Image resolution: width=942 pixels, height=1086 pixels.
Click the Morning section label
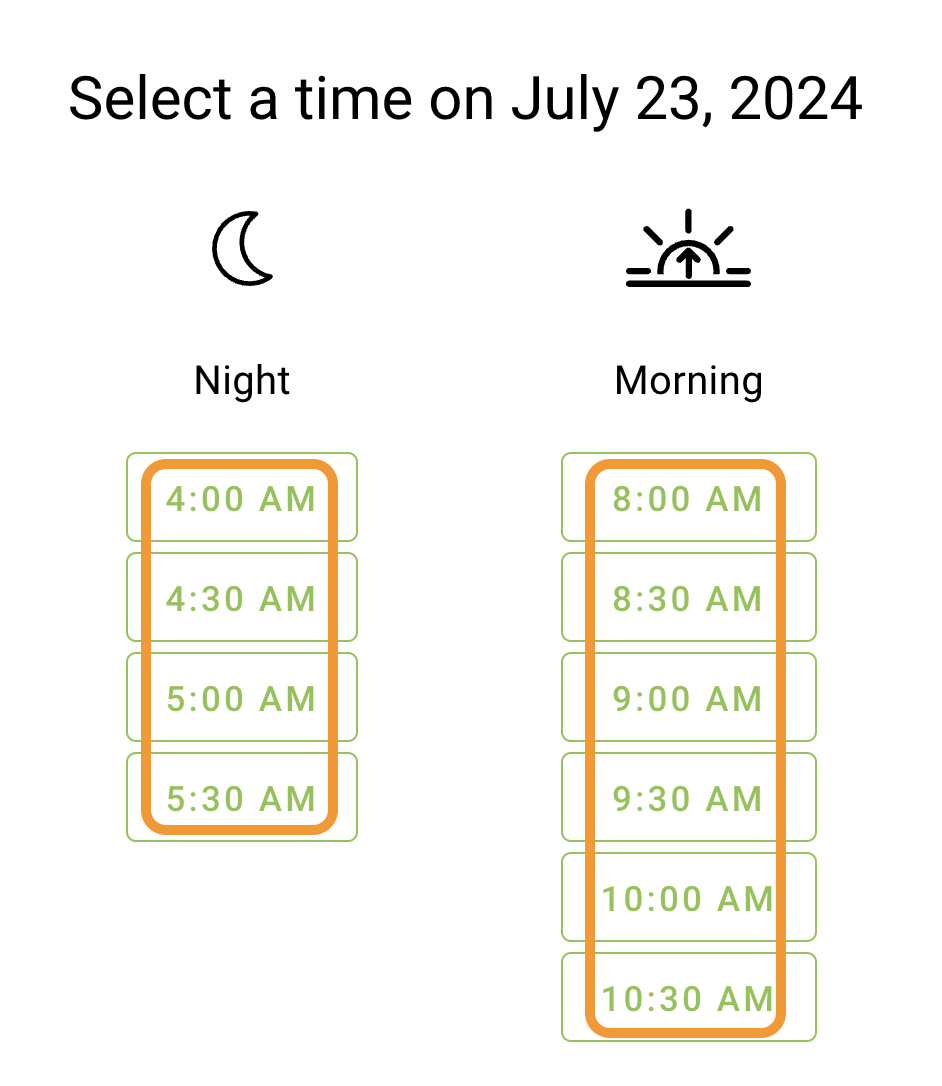688,380
